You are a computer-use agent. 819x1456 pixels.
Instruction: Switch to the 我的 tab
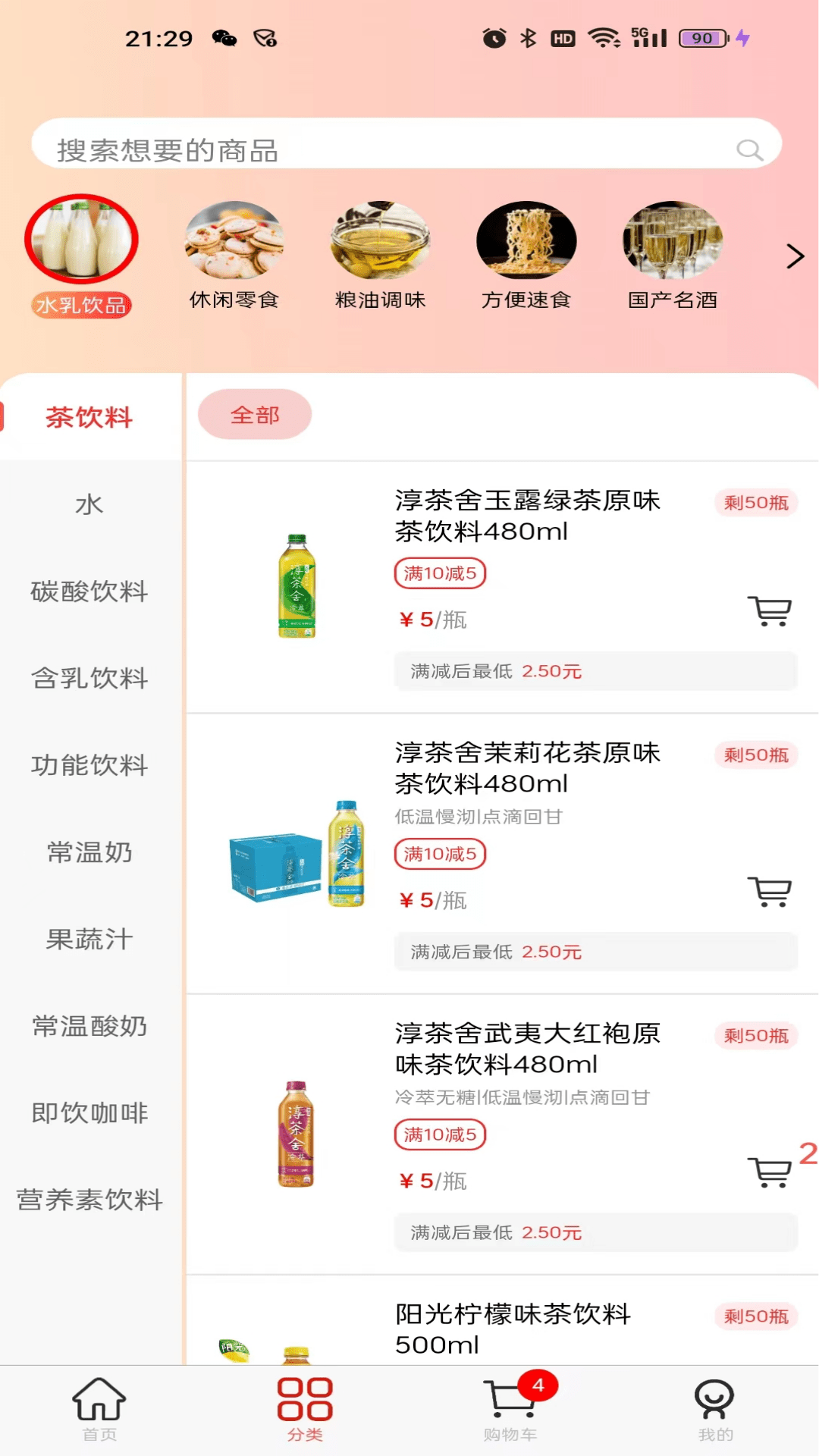click(714, 1408)
